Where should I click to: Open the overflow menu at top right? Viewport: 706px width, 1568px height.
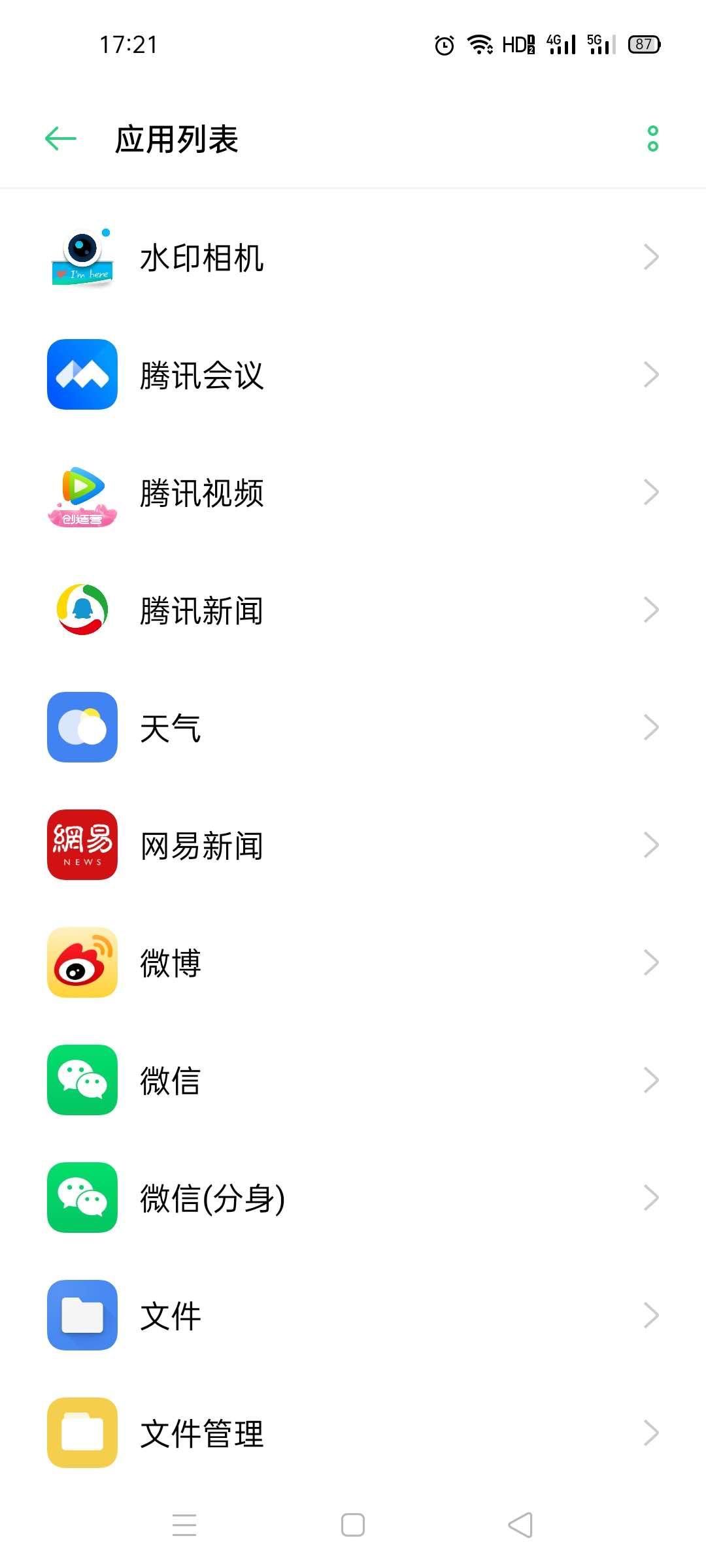pos(652,139)
